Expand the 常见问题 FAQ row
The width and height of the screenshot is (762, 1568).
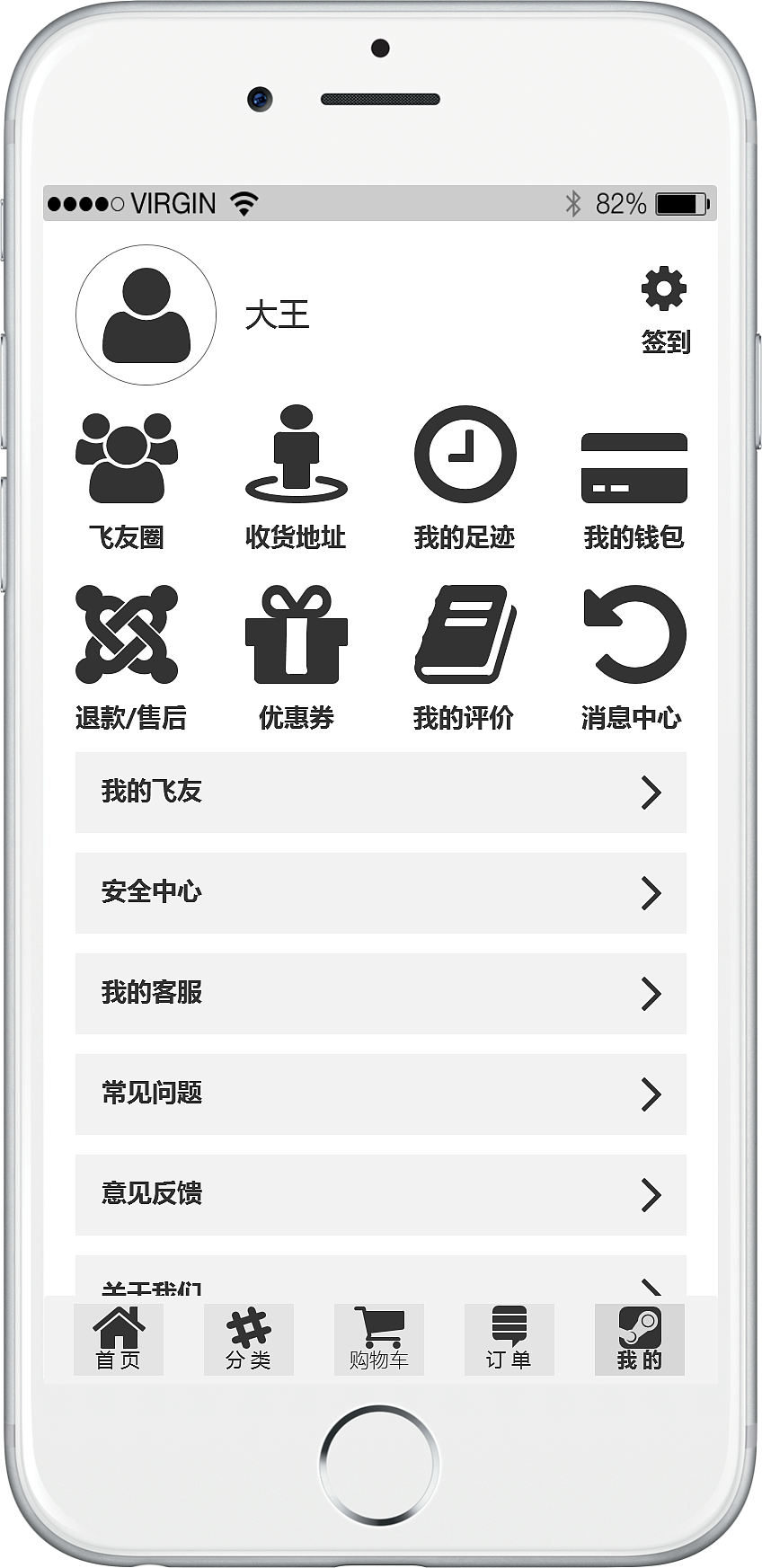(379, 1094)
